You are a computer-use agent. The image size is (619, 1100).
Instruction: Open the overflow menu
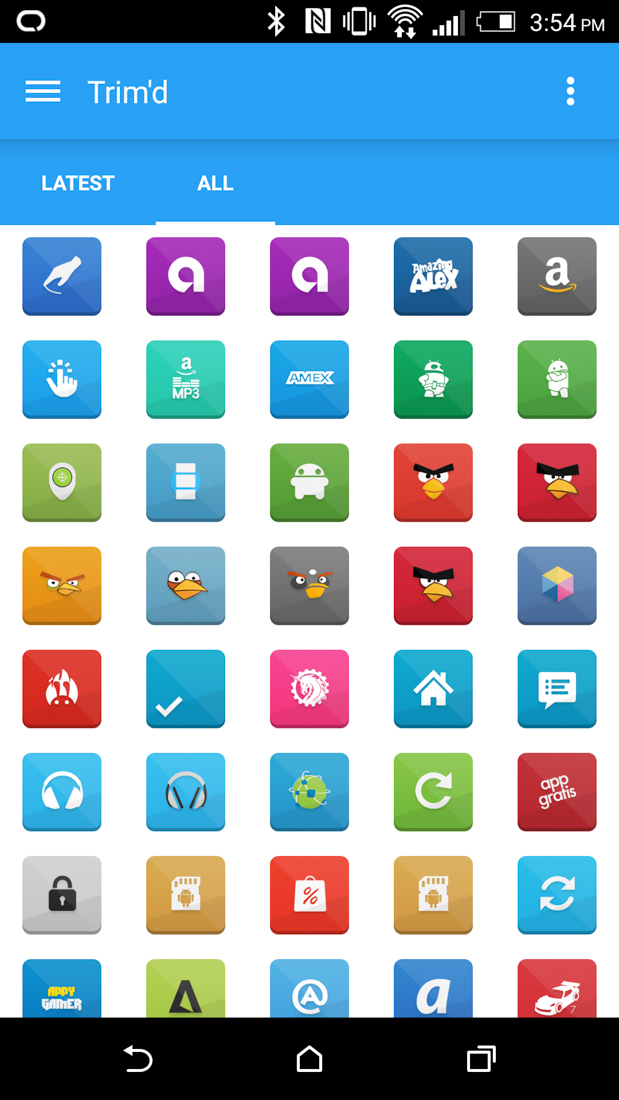click(570, 92)
